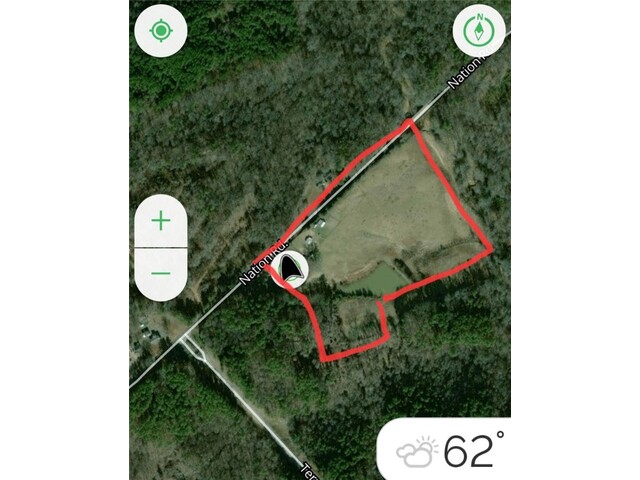Center map on my current location
This screenshot has height=480, width=640.
pos(160,31)
